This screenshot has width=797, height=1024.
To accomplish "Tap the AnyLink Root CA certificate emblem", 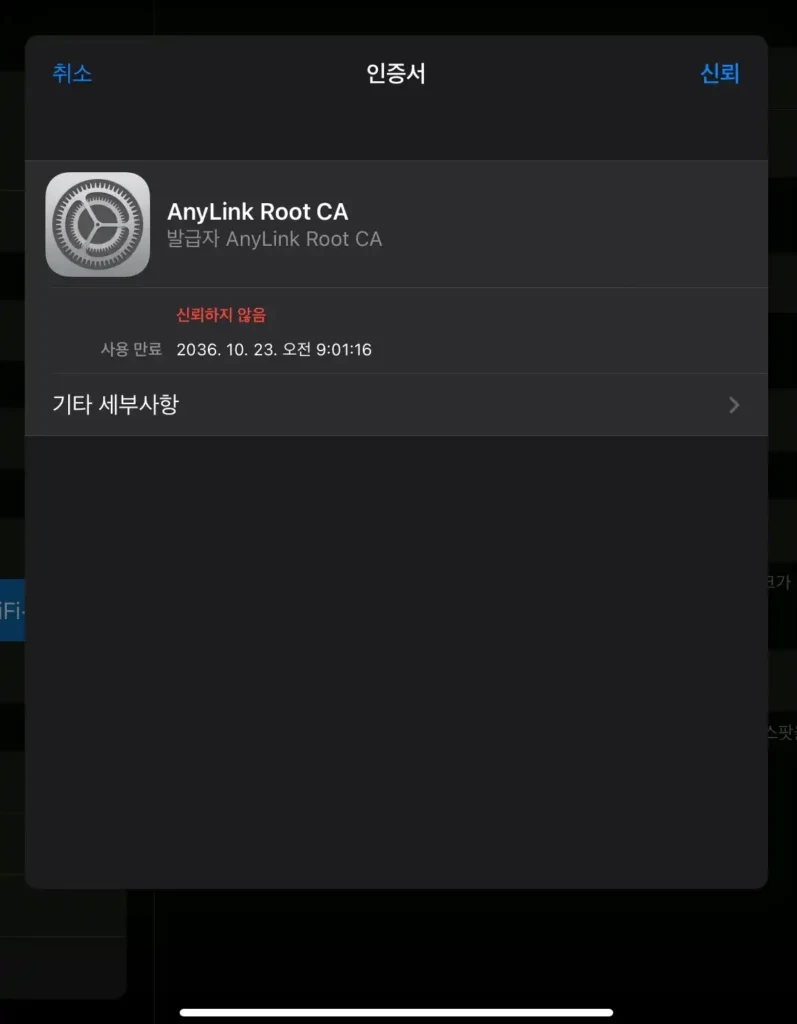I will [x=97, y=223].
